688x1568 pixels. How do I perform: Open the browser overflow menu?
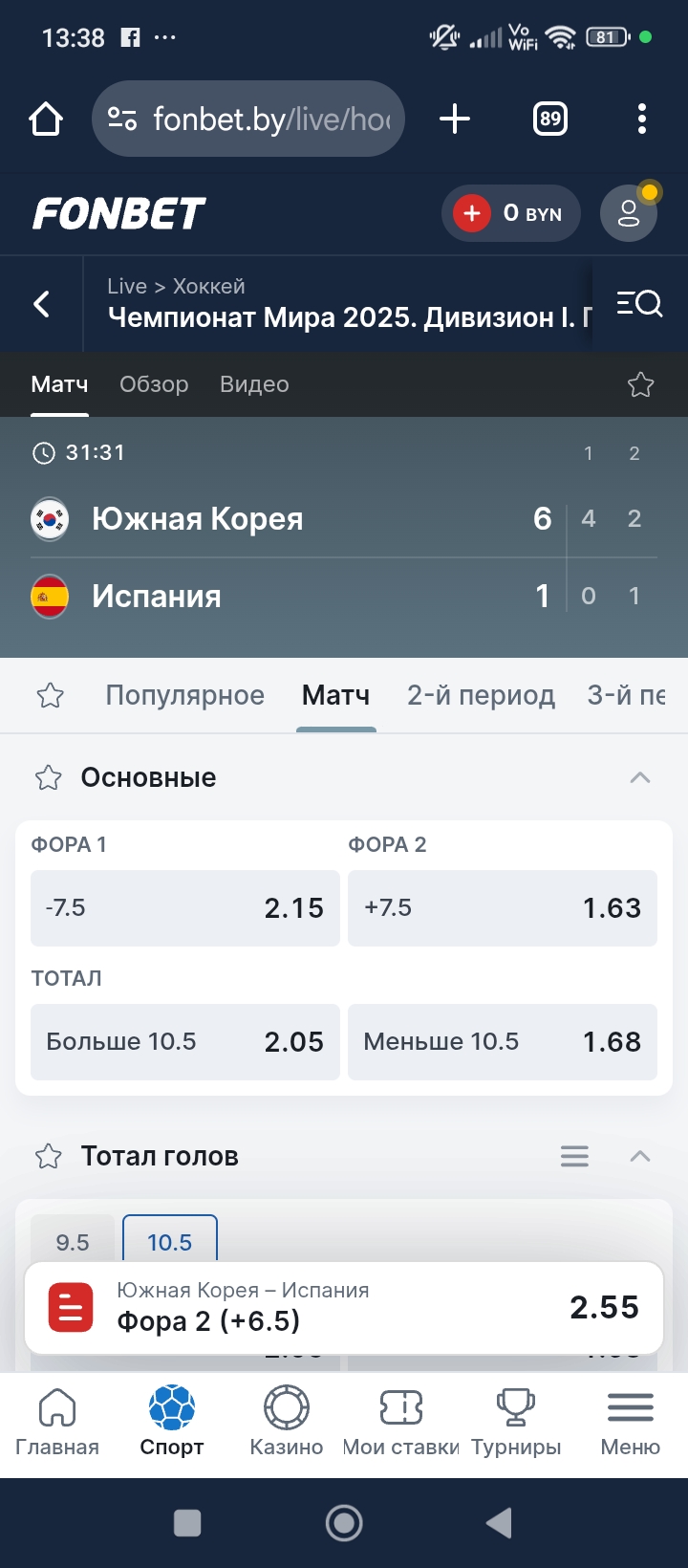[x=642, y=119]
